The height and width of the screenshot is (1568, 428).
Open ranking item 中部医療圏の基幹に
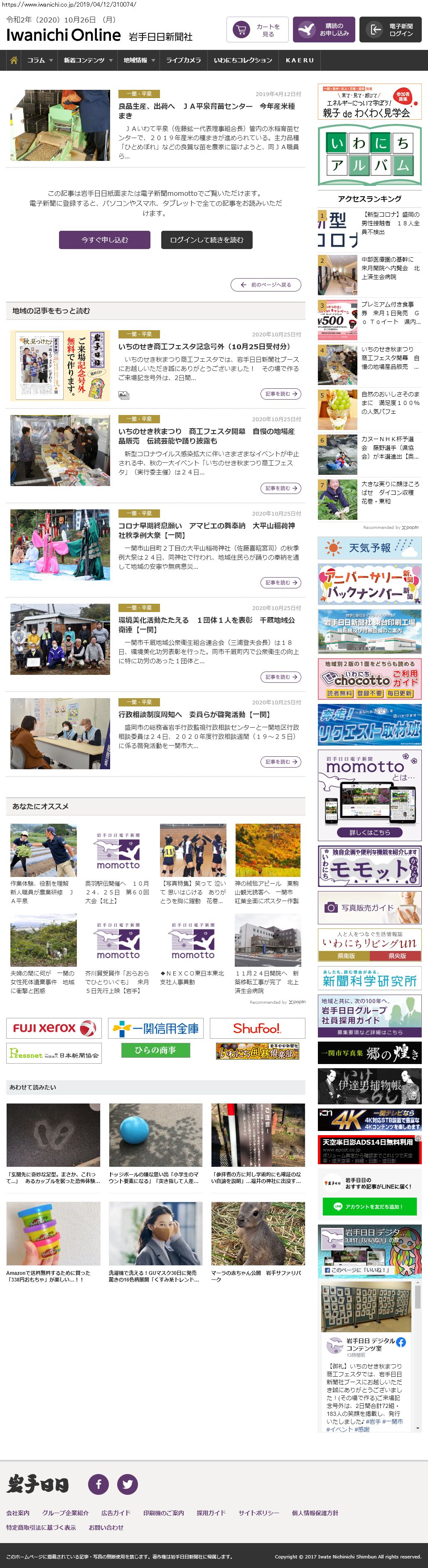[389, 268]
